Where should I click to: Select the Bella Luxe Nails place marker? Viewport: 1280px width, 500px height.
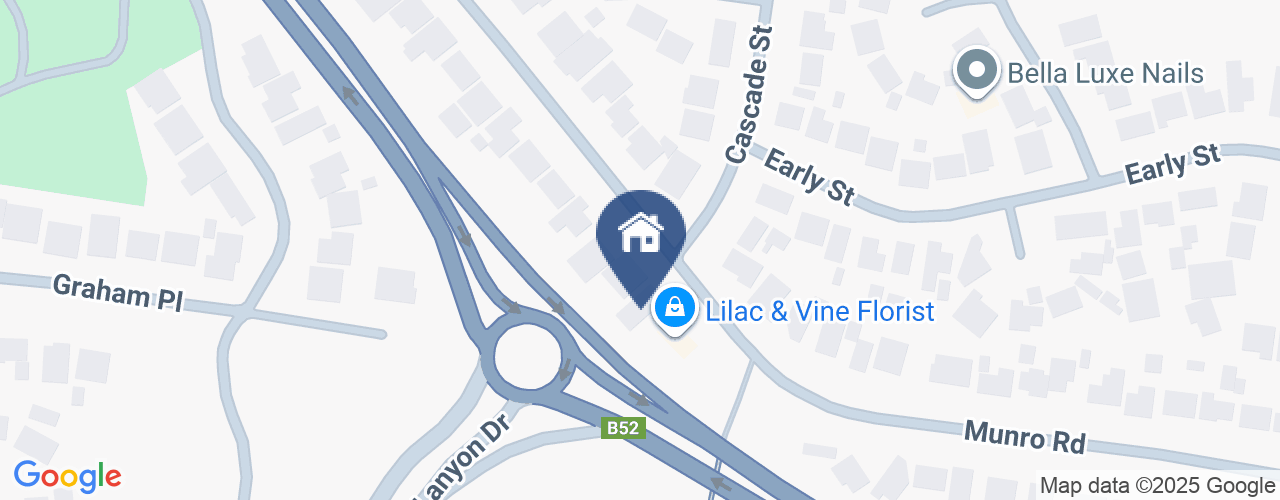(x=977, y=72)
